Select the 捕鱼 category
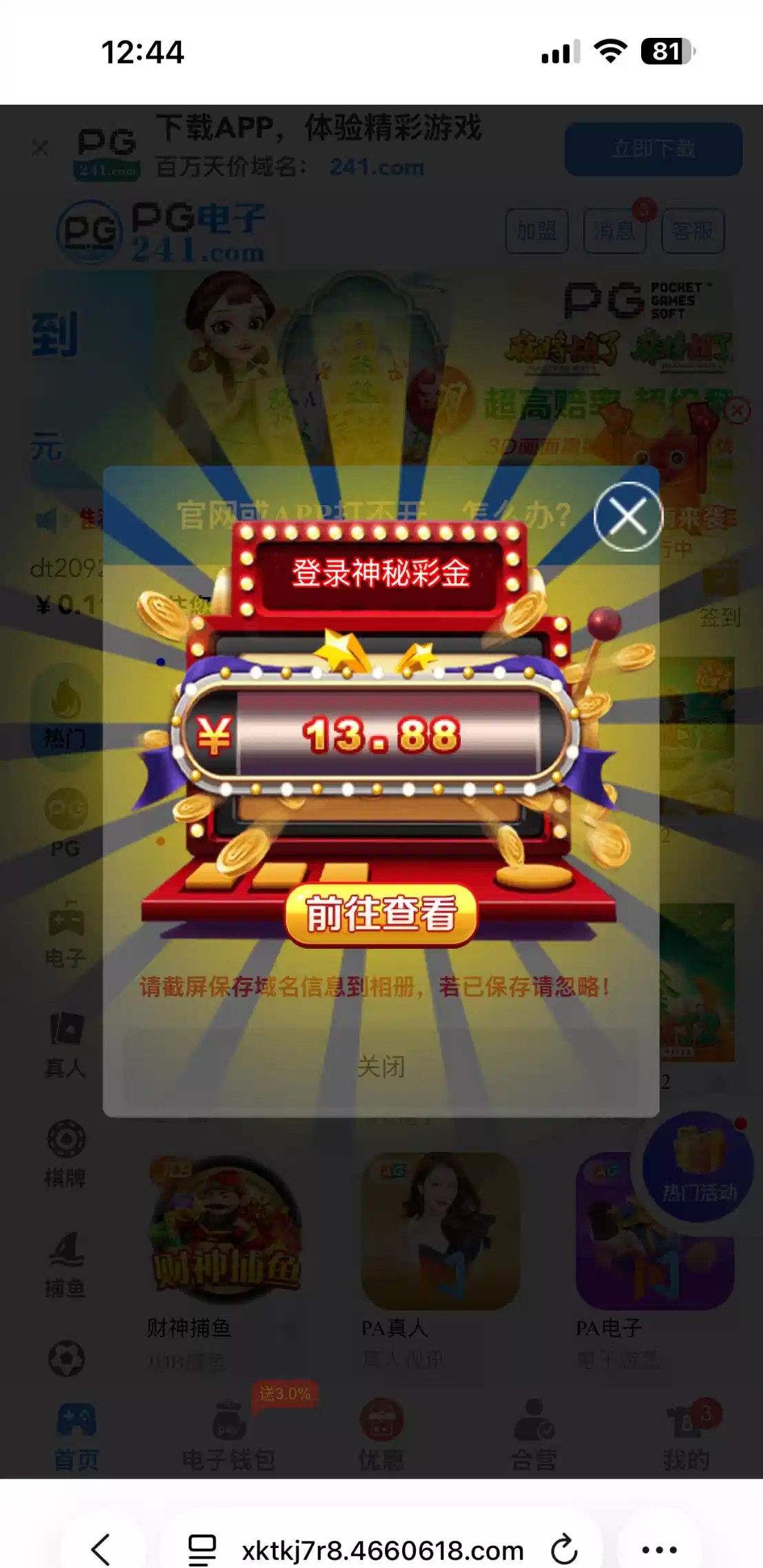Image resolution: width=763 pixels, height=1568 pixels. 65,1264
